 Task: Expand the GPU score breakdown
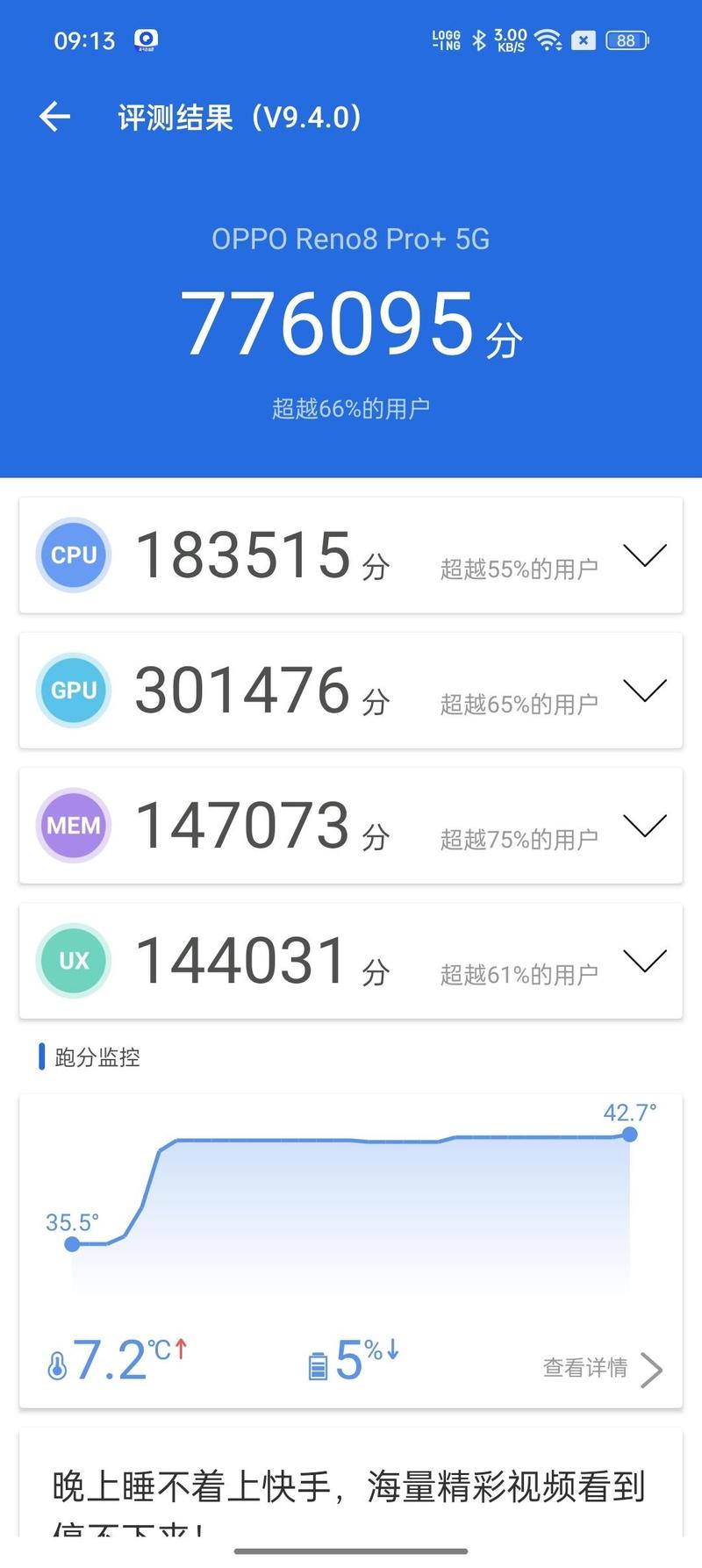pyautogui.click(x=645, y=691)
